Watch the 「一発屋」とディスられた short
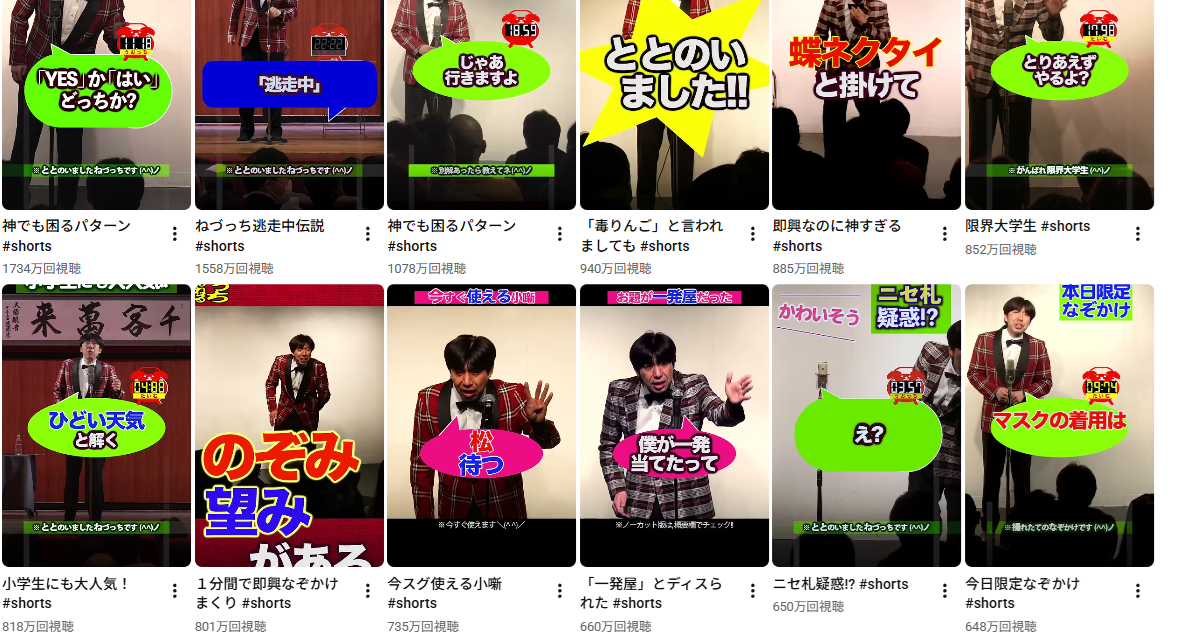This screenshot has height=635, width=1185. tap(674, 425)
